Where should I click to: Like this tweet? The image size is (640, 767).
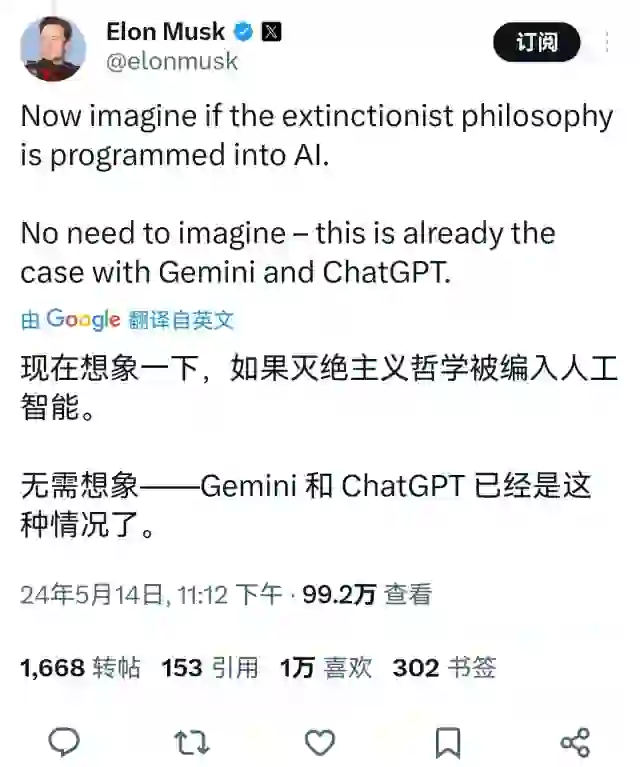(319, 741)
